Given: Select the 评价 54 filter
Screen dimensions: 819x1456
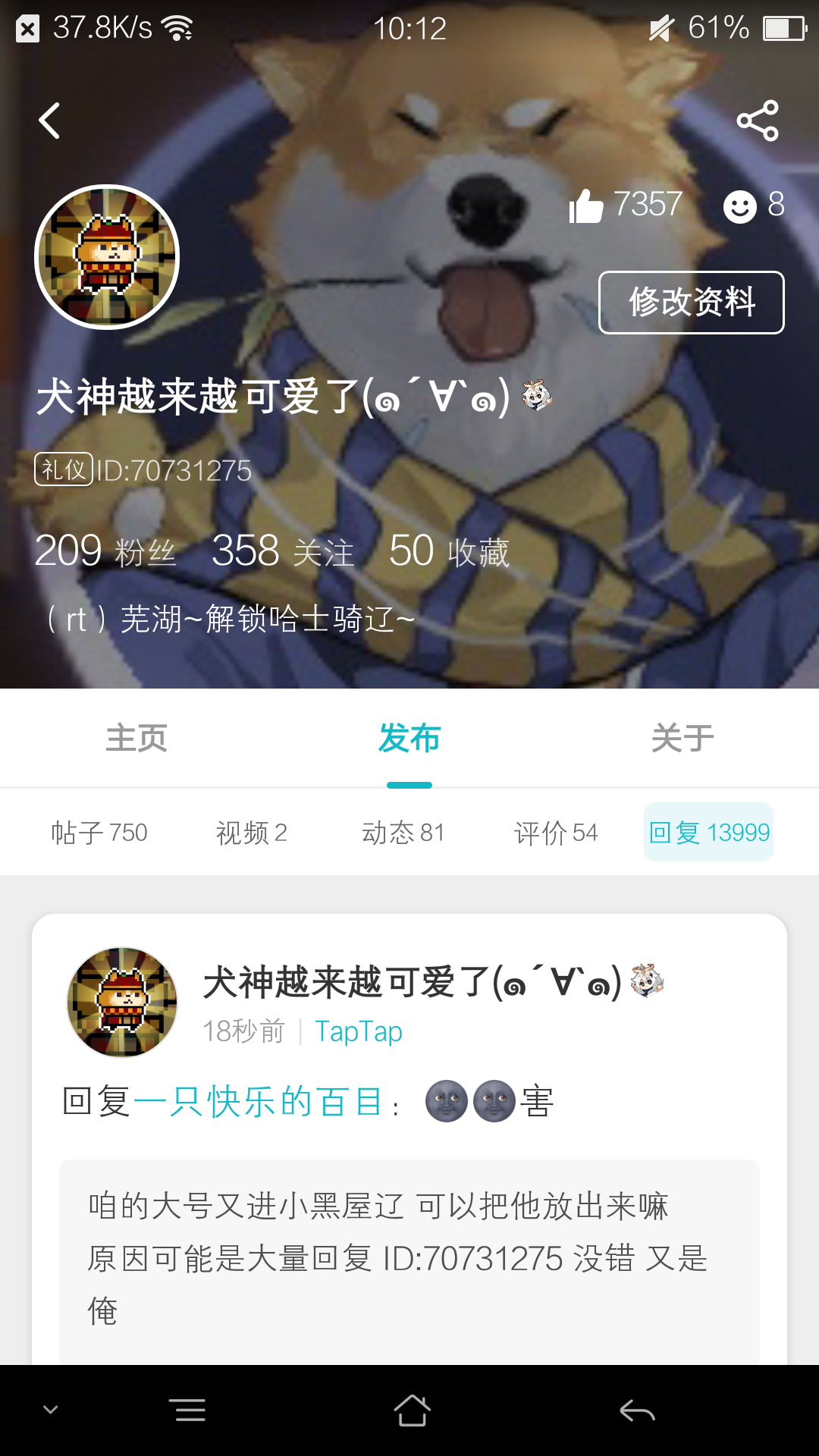Looking at the screenshot, I should pyautogui.click(x=556, y=832).
